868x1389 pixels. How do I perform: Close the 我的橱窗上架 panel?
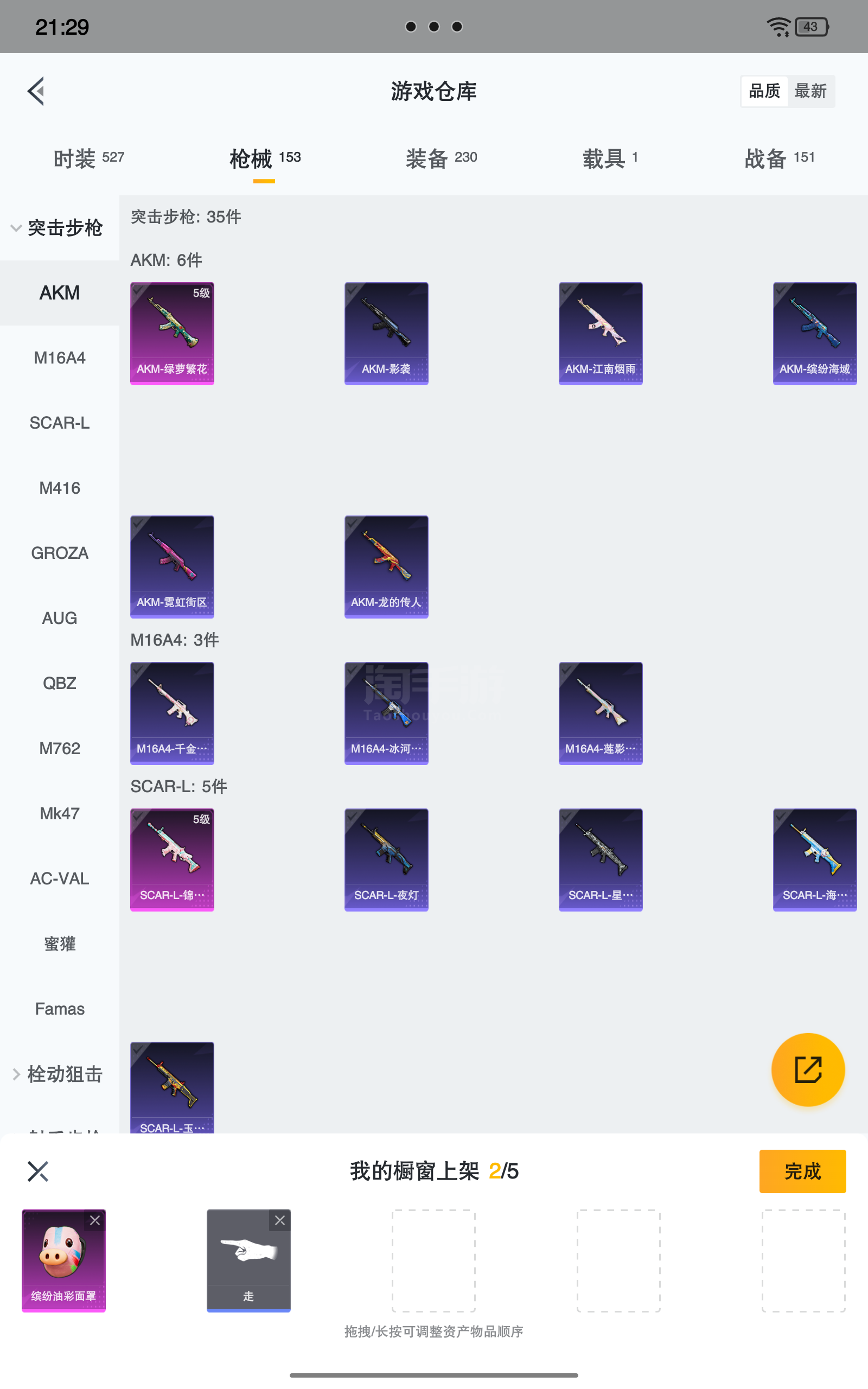(38, 1171)
